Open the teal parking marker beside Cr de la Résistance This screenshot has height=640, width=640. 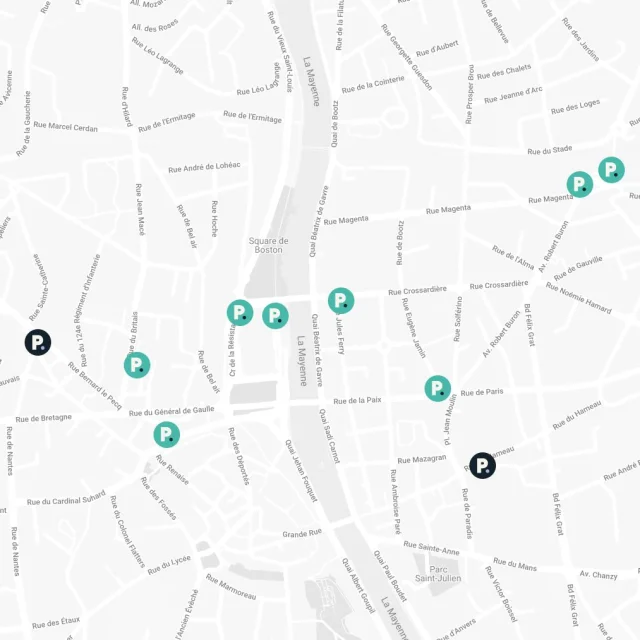pos(239,313)
